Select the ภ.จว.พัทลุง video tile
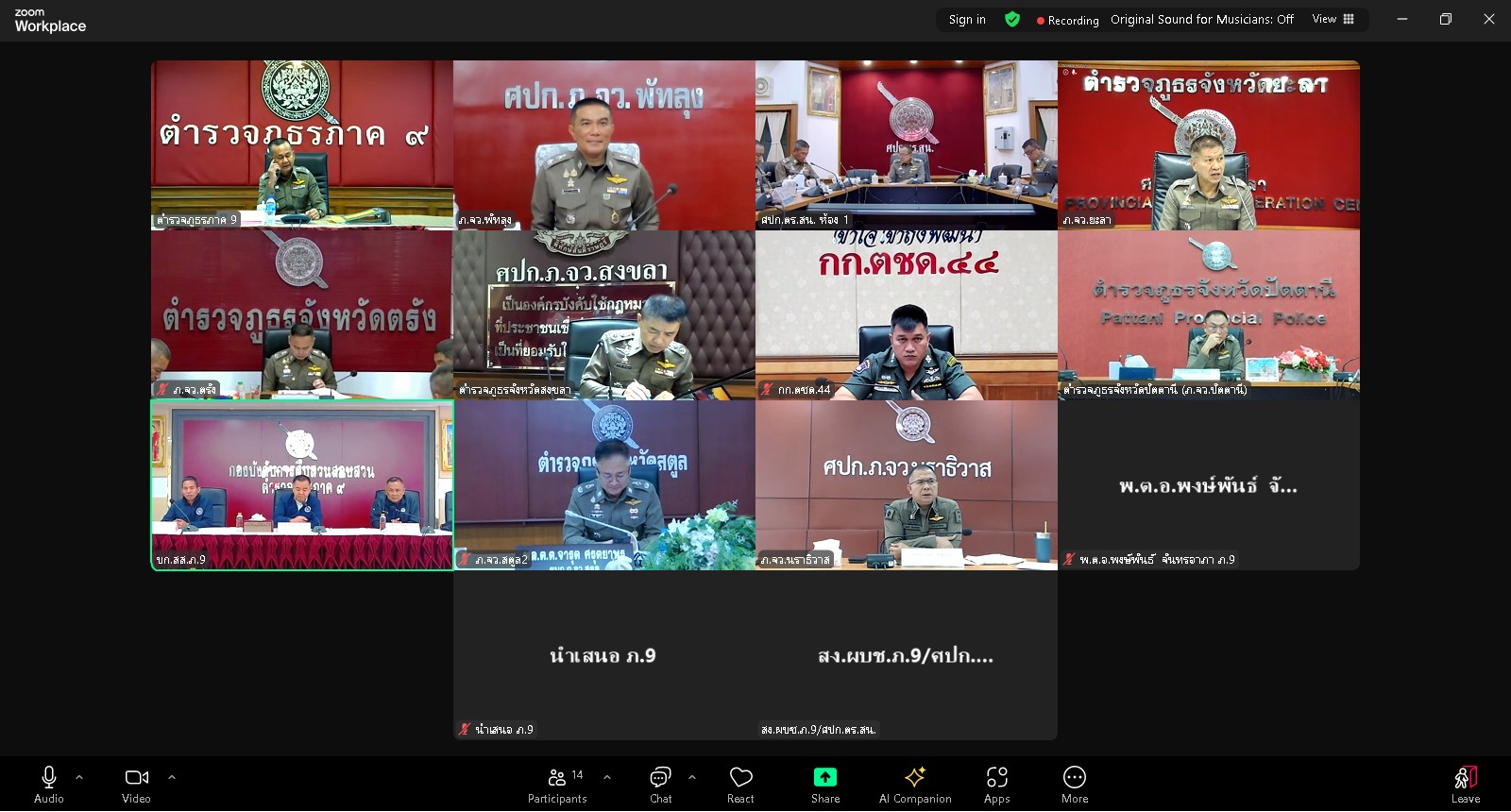The height and width of the screenshot is (812, 1511). (604, 145)
